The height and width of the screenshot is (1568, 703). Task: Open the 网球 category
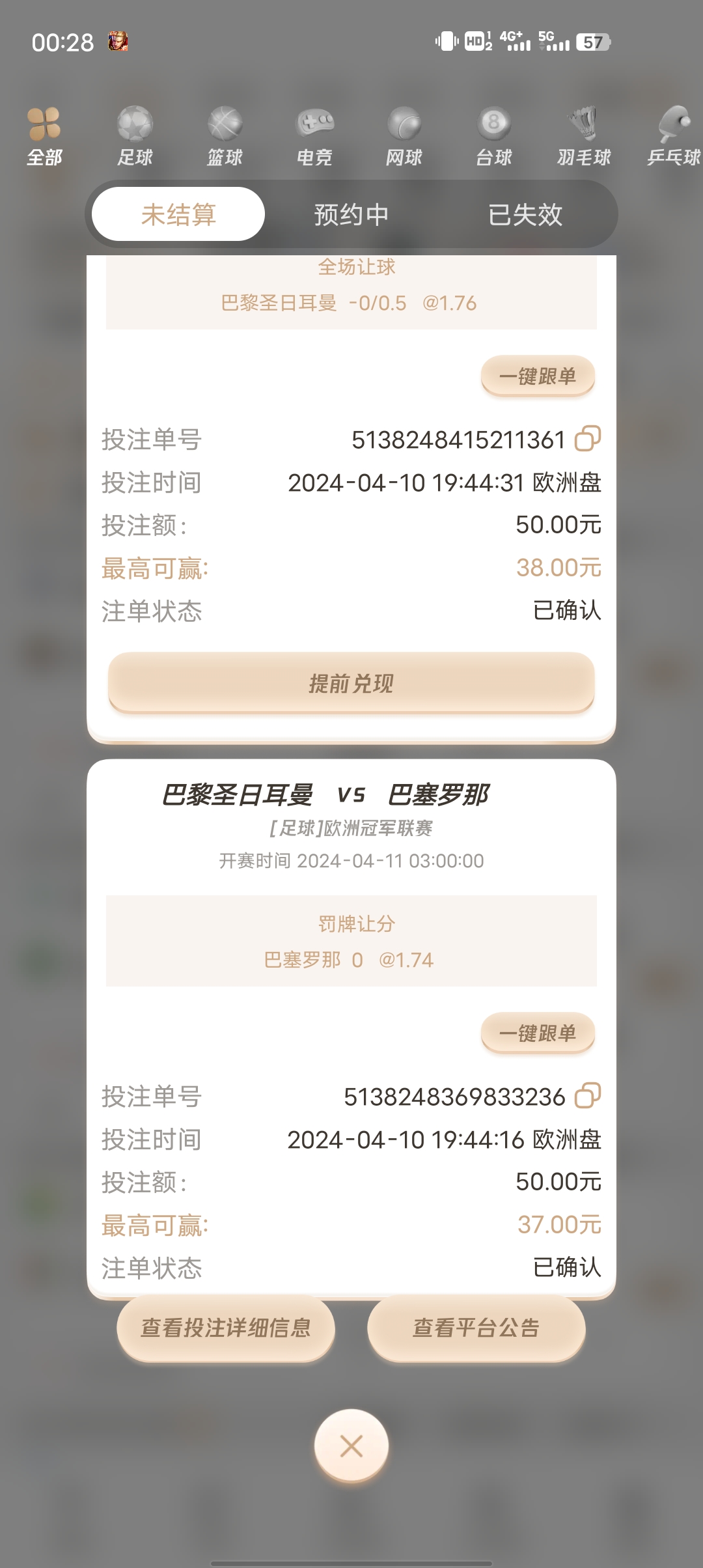[404, 136]
